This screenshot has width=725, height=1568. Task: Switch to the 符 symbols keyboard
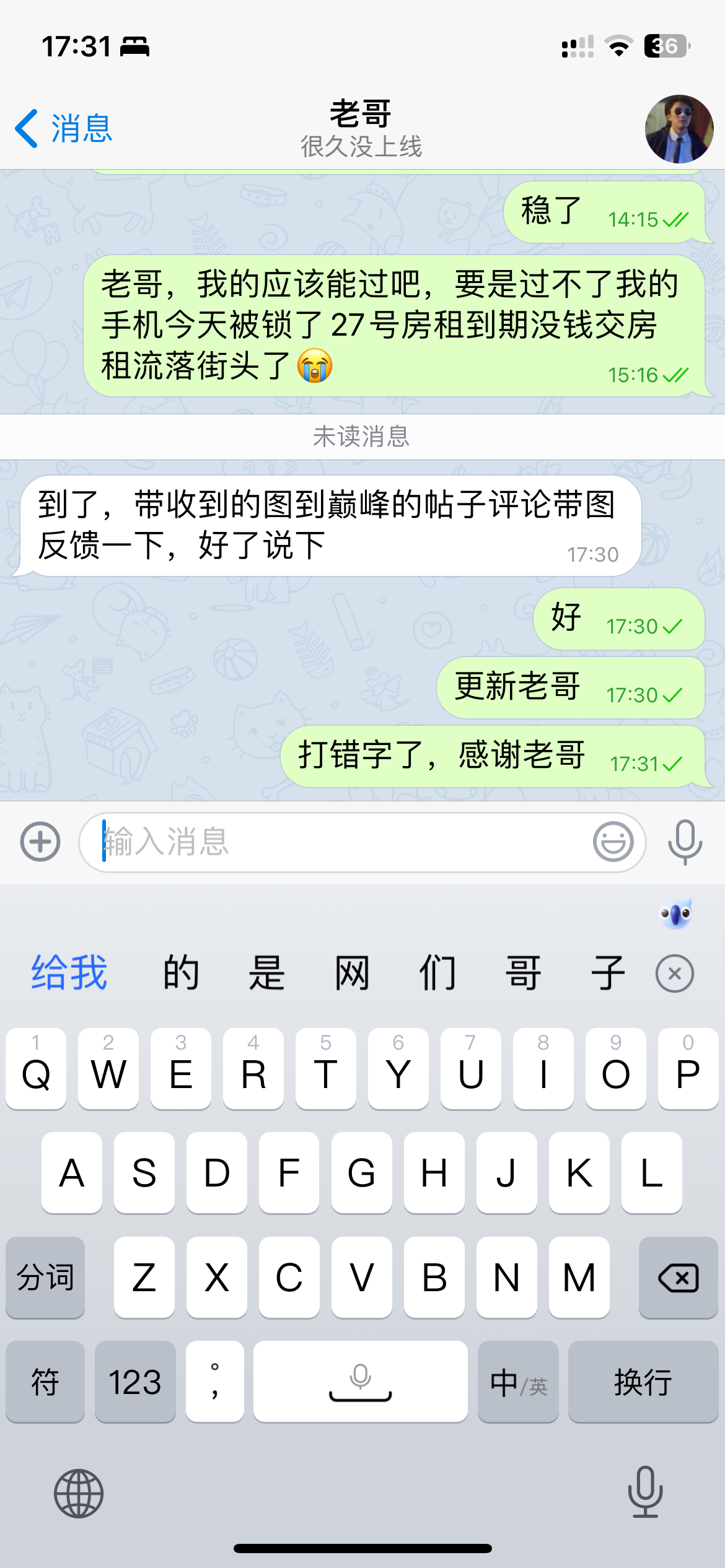(45, 1382)
